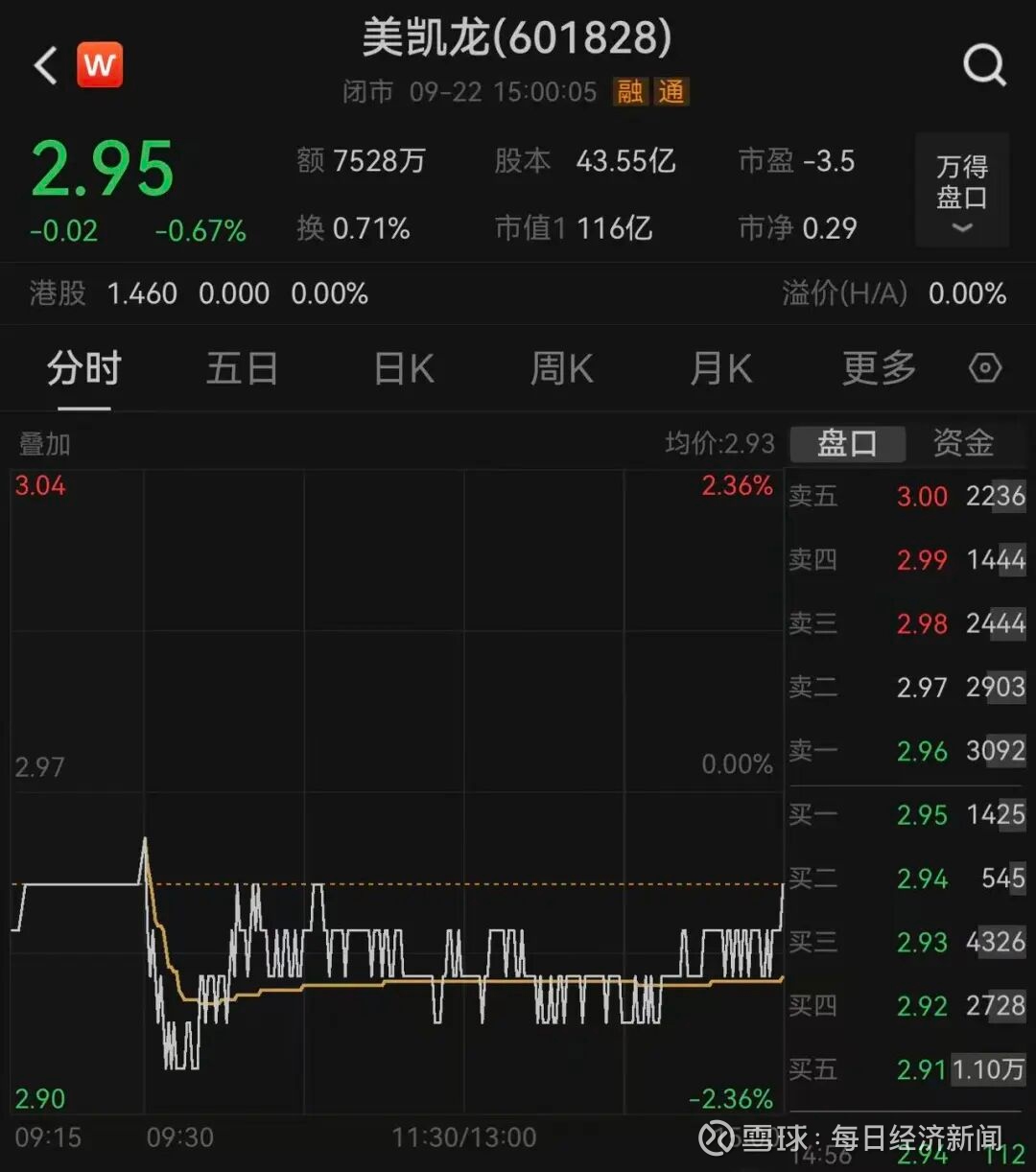The height and width of the screenshot is (1172, 1036).
Task: Tap 叠加 to overlay another index
Action: [x=45, y=445]
